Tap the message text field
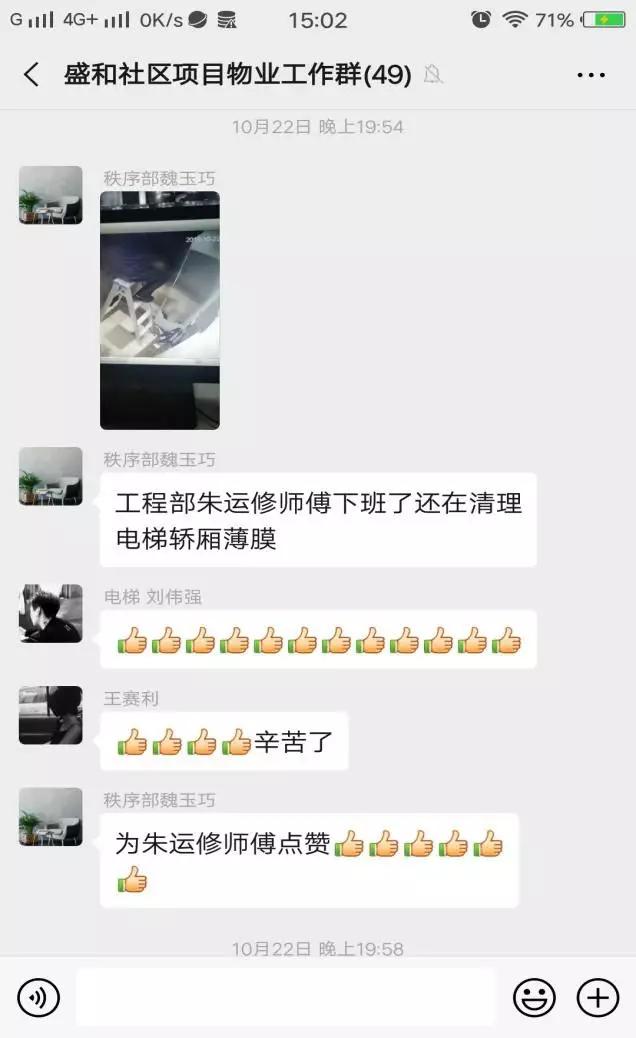 [x=285, y=997]
